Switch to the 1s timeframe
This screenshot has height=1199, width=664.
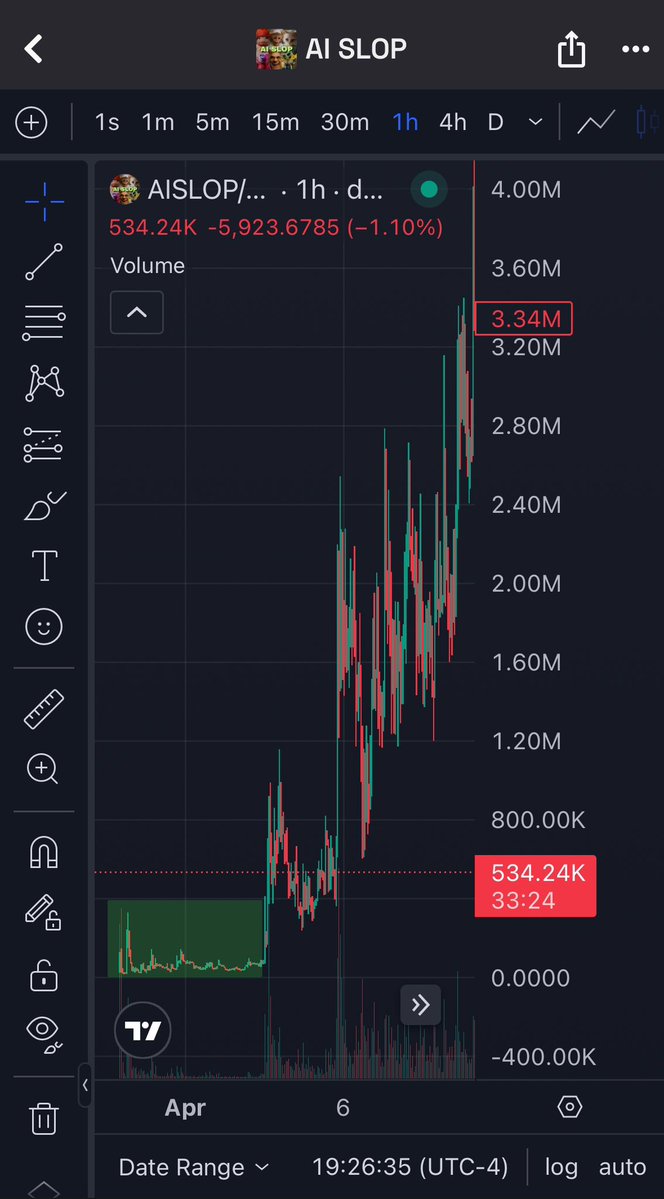click(x=107, y=123)
